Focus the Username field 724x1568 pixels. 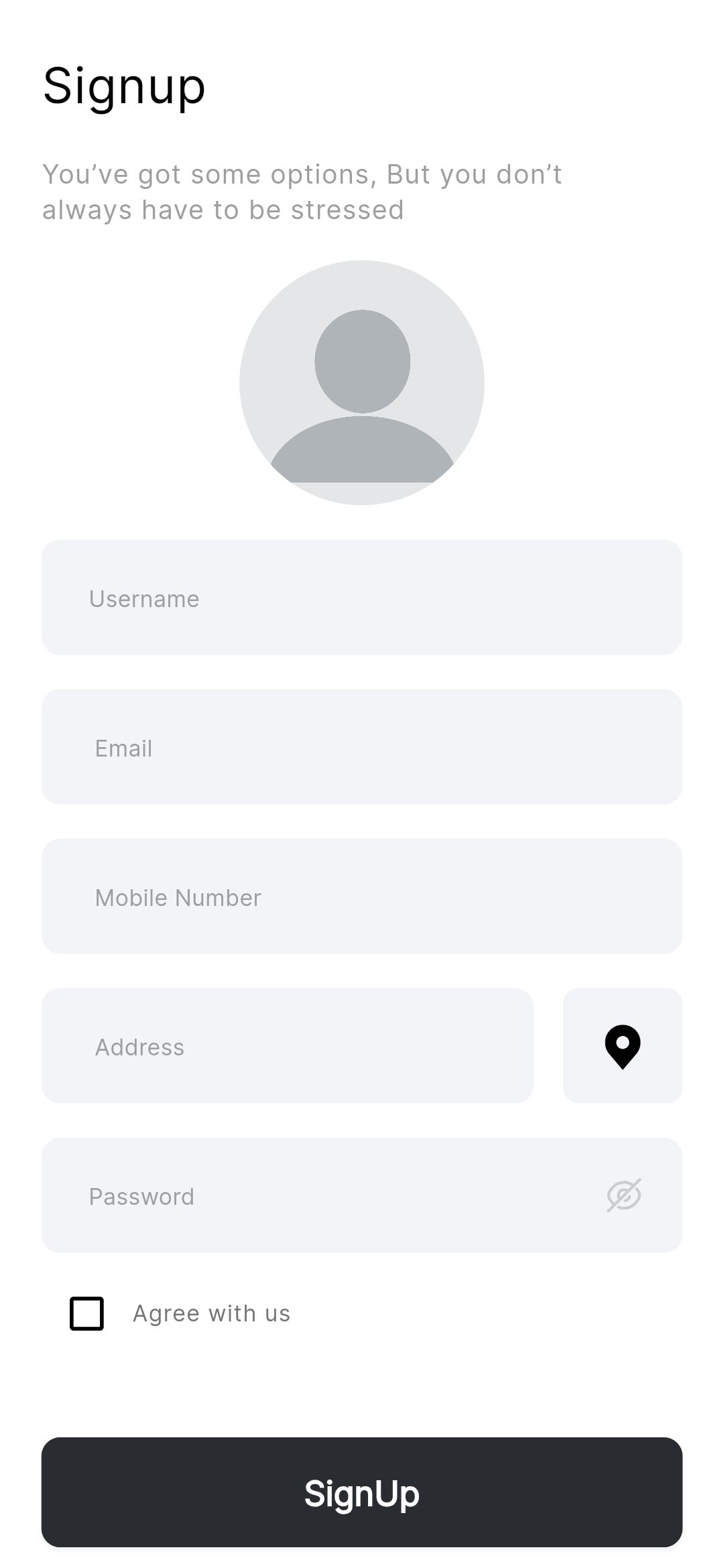point(362,598)
